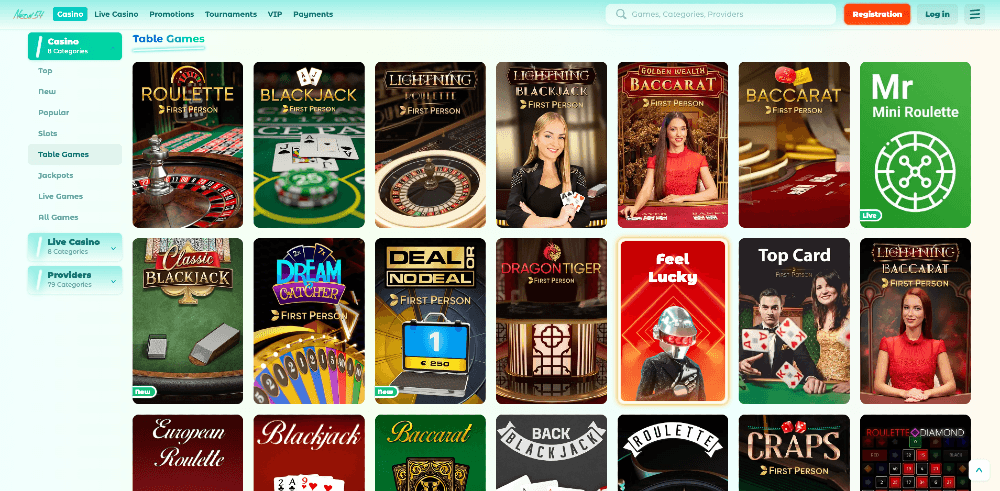Open the Promotions tab
Screen dimensions: 1000x491
tap(171, 14)
